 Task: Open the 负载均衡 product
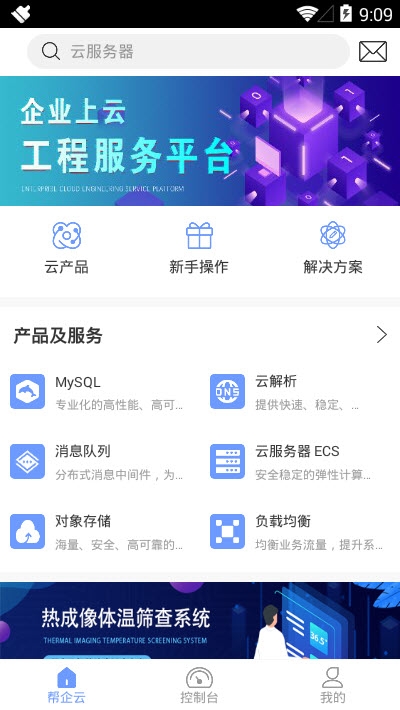(297, 531)
